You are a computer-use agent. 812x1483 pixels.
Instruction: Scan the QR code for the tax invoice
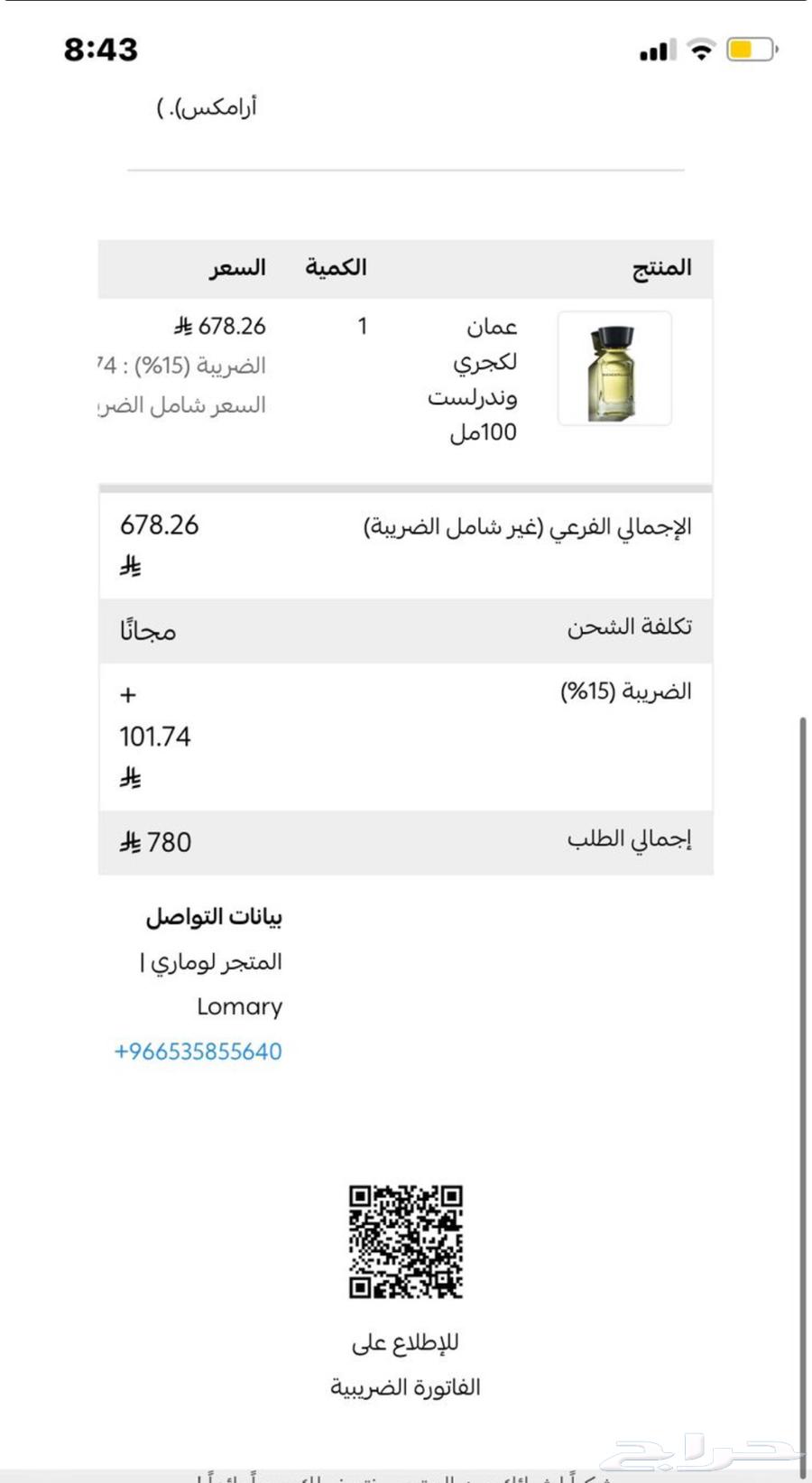(406, 1238)
